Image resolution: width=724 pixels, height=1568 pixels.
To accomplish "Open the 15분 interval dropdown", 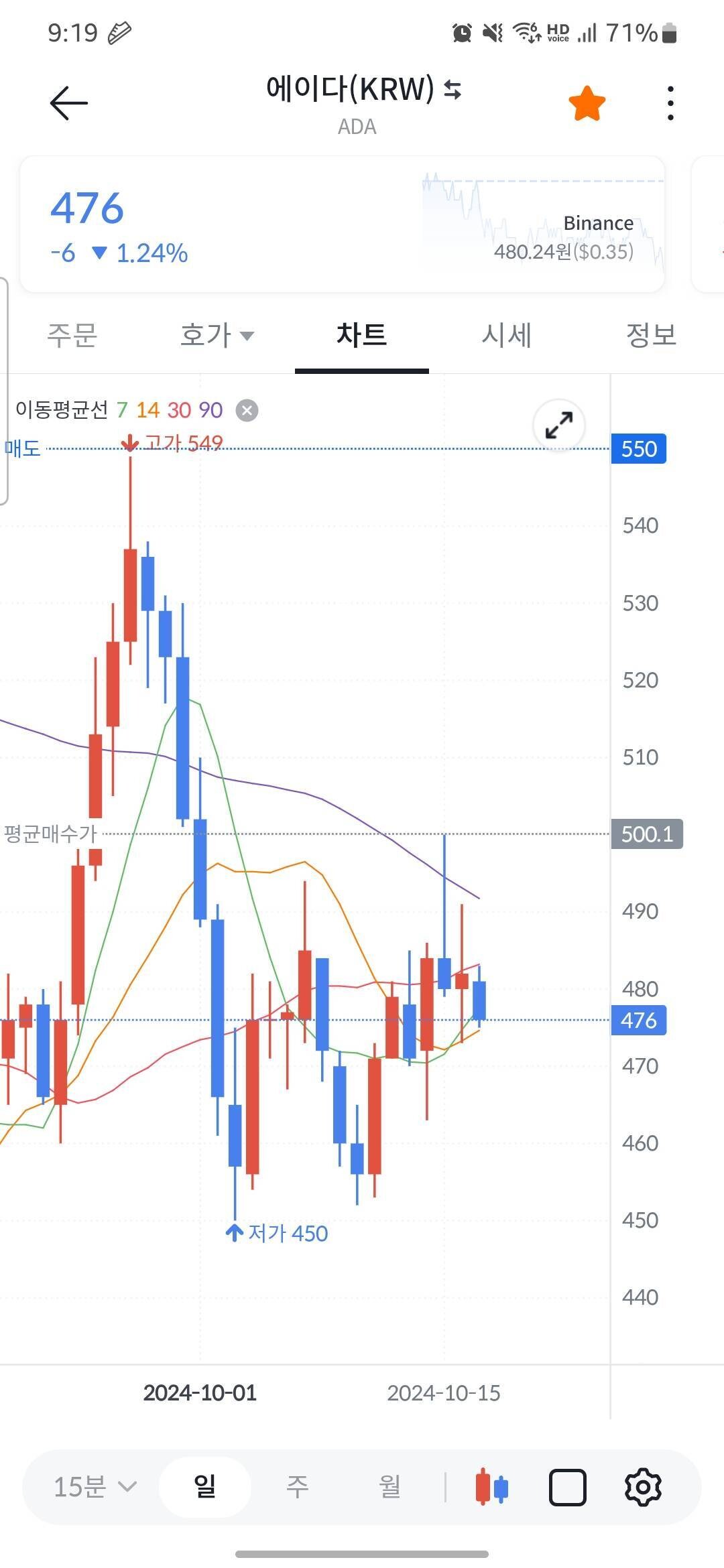I will [x=95, y=1487].
